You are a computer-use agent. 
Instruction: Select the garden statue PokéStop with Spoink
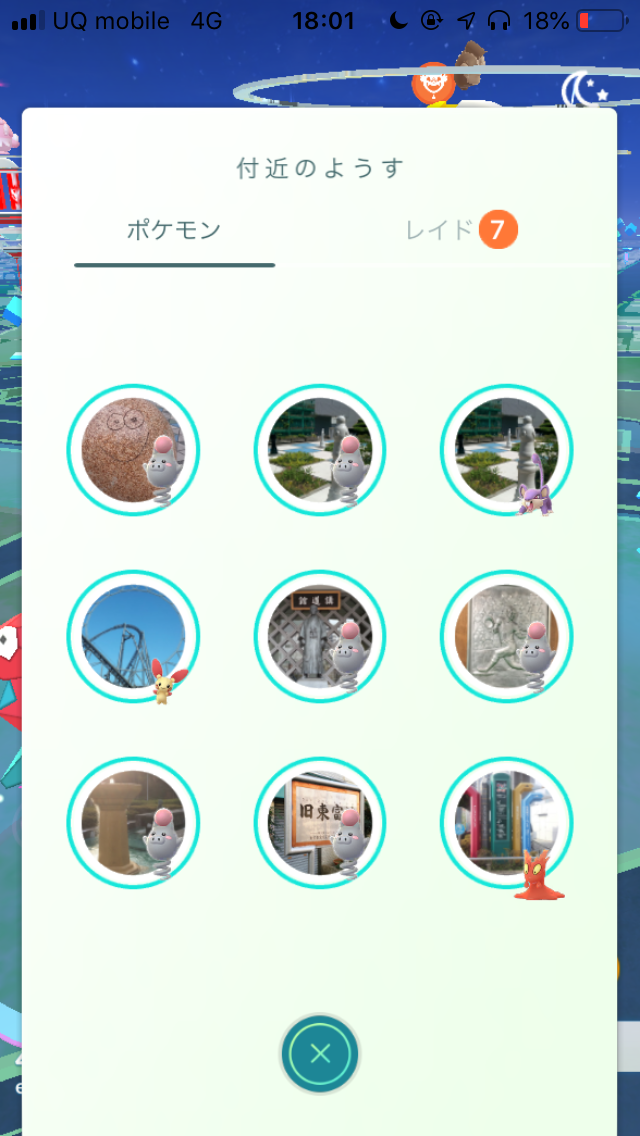pos(320,450)
